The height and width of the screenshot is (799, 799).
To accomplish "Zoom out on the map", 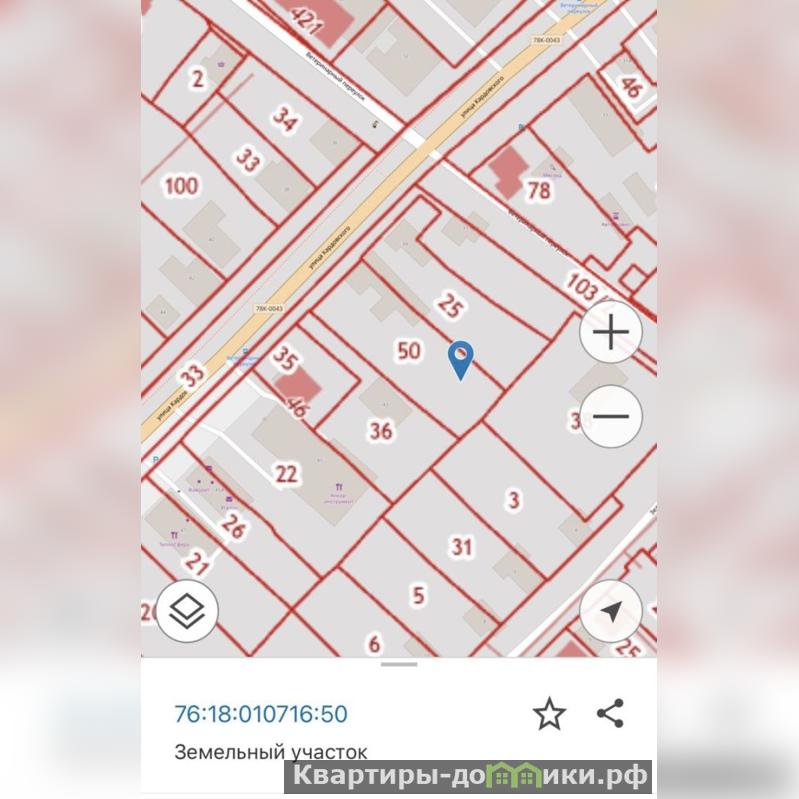I will coord(610,416).
